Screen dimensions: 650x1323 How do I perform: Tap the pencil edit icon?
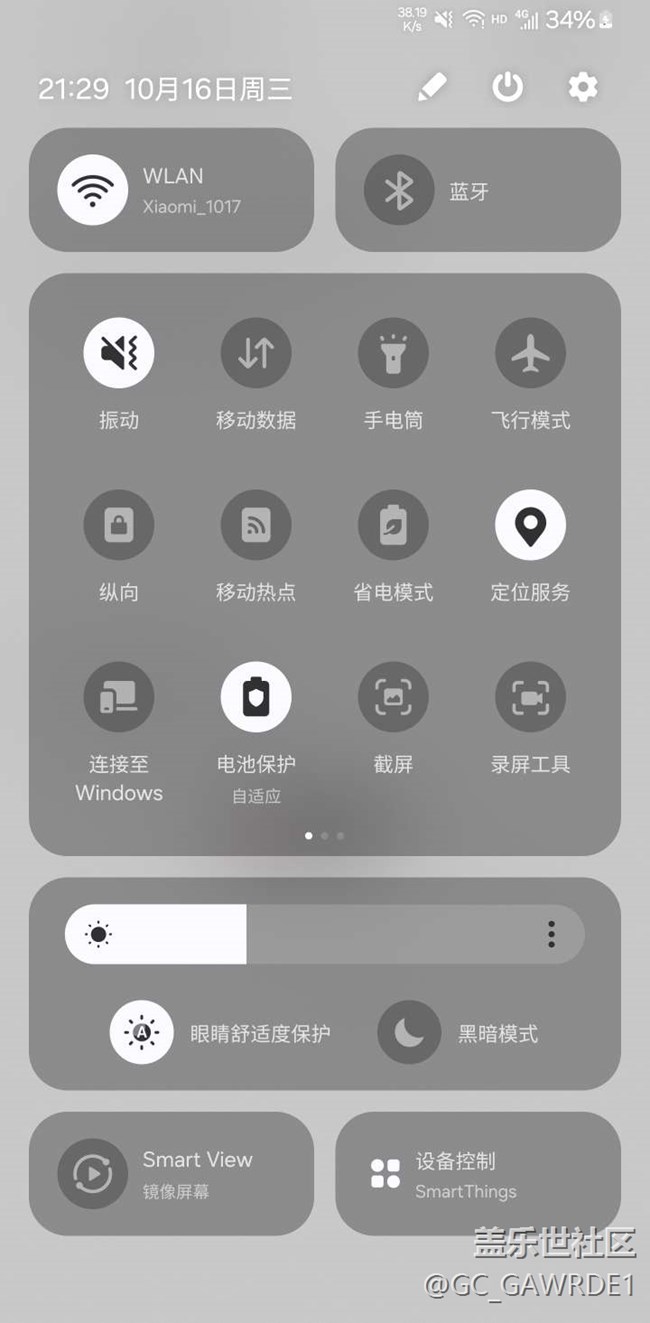click(431, 88)
